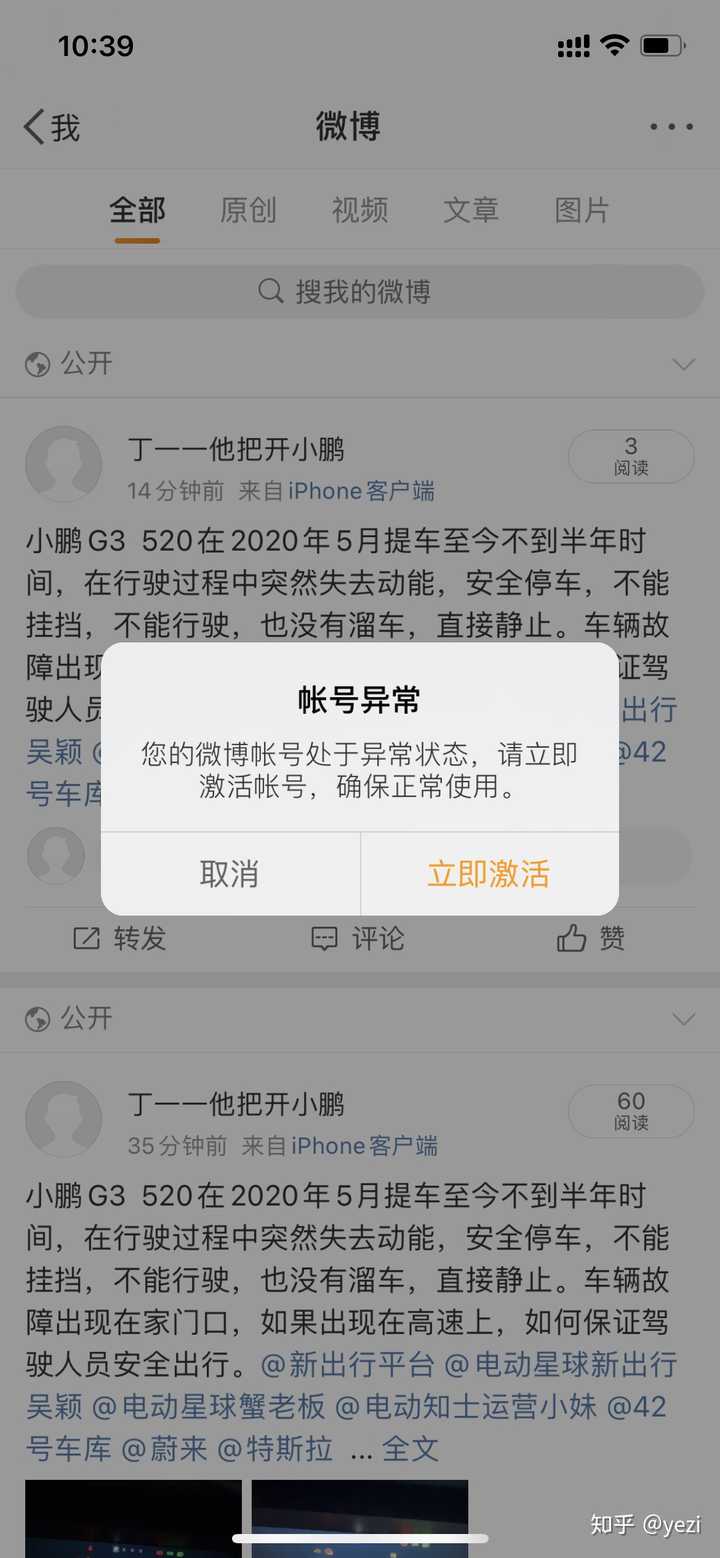Tap 立即激活 to activate the account
The image size is (720, 1558).
point(488,873)
